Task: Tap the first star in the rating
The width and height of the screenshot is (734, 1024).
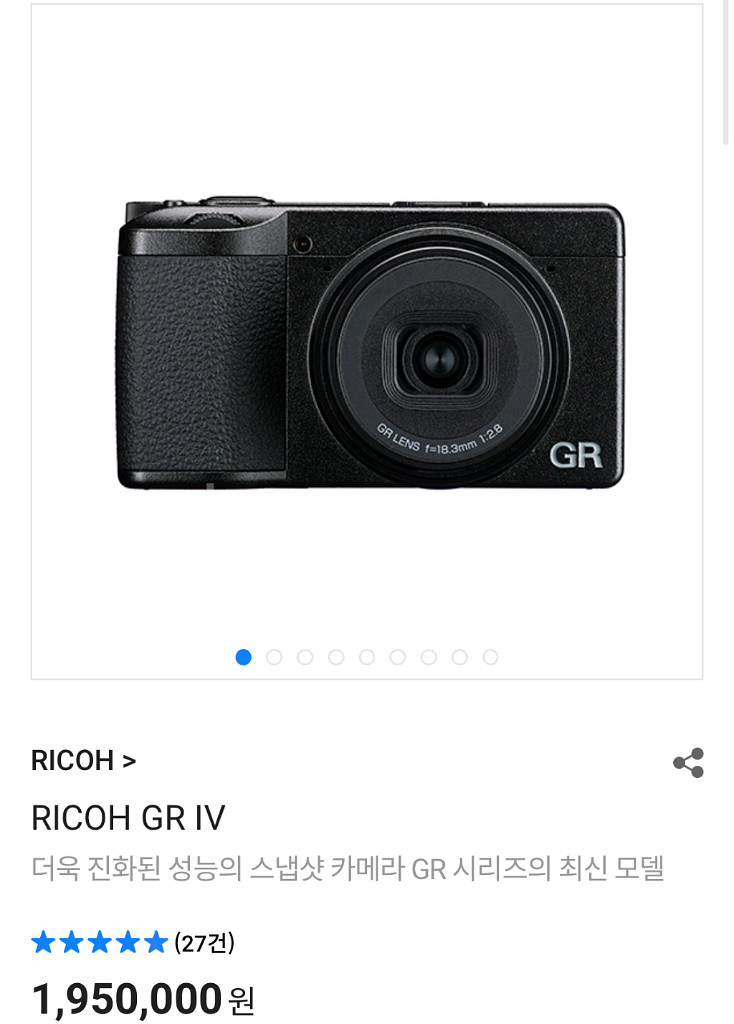Action: (45, 941)
